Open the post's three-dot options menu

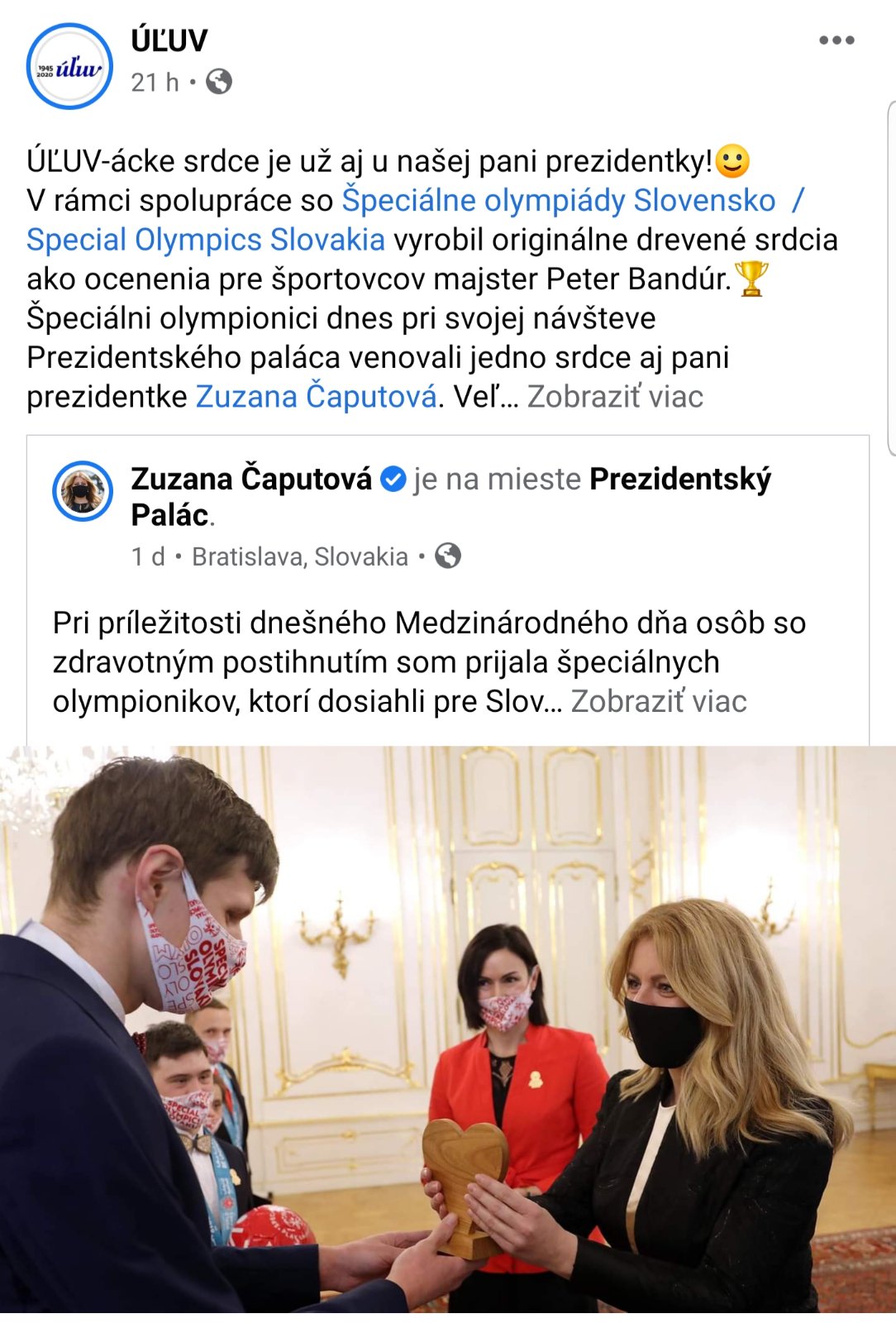coord(836,41)
